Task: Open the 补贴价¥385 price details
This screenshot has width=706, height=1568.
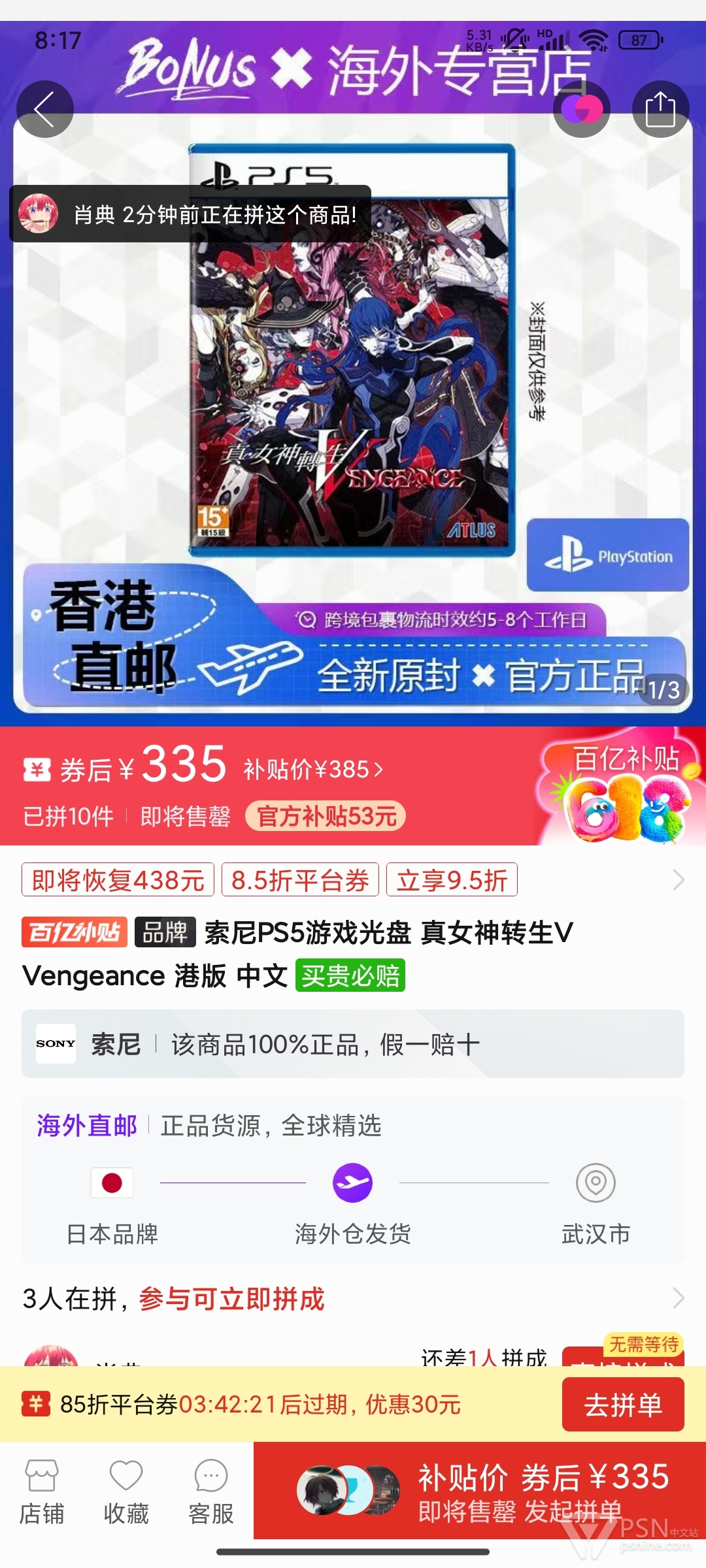Action: (x=313, y=770)
